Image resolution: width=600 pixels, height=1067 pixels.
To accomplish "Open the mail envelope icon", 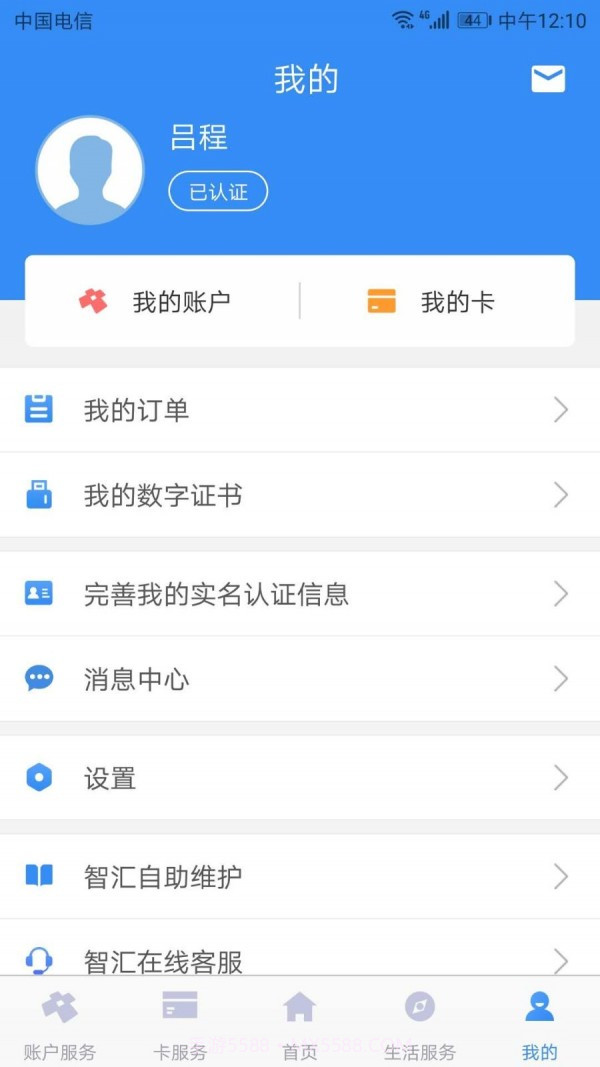I will [548, 79].
